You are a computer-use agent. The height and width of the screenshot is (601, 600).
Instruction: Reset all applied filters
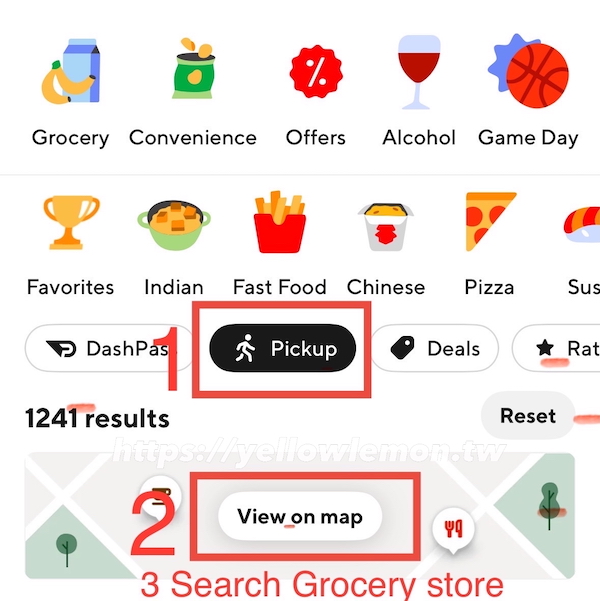point(528,415)
